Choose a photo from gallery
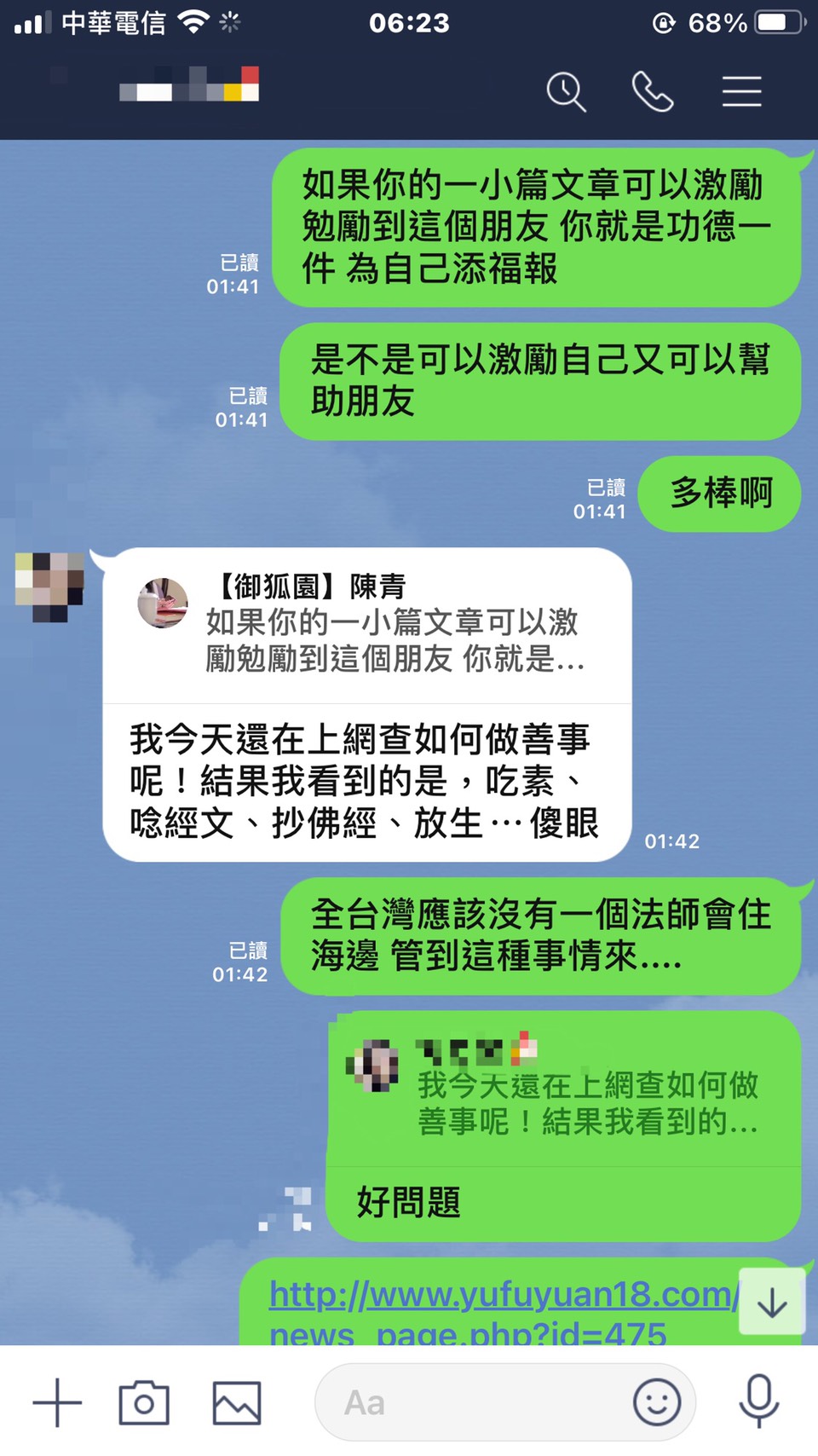818x1456 pixels. pyautogui.click(x=236, y=1402)
